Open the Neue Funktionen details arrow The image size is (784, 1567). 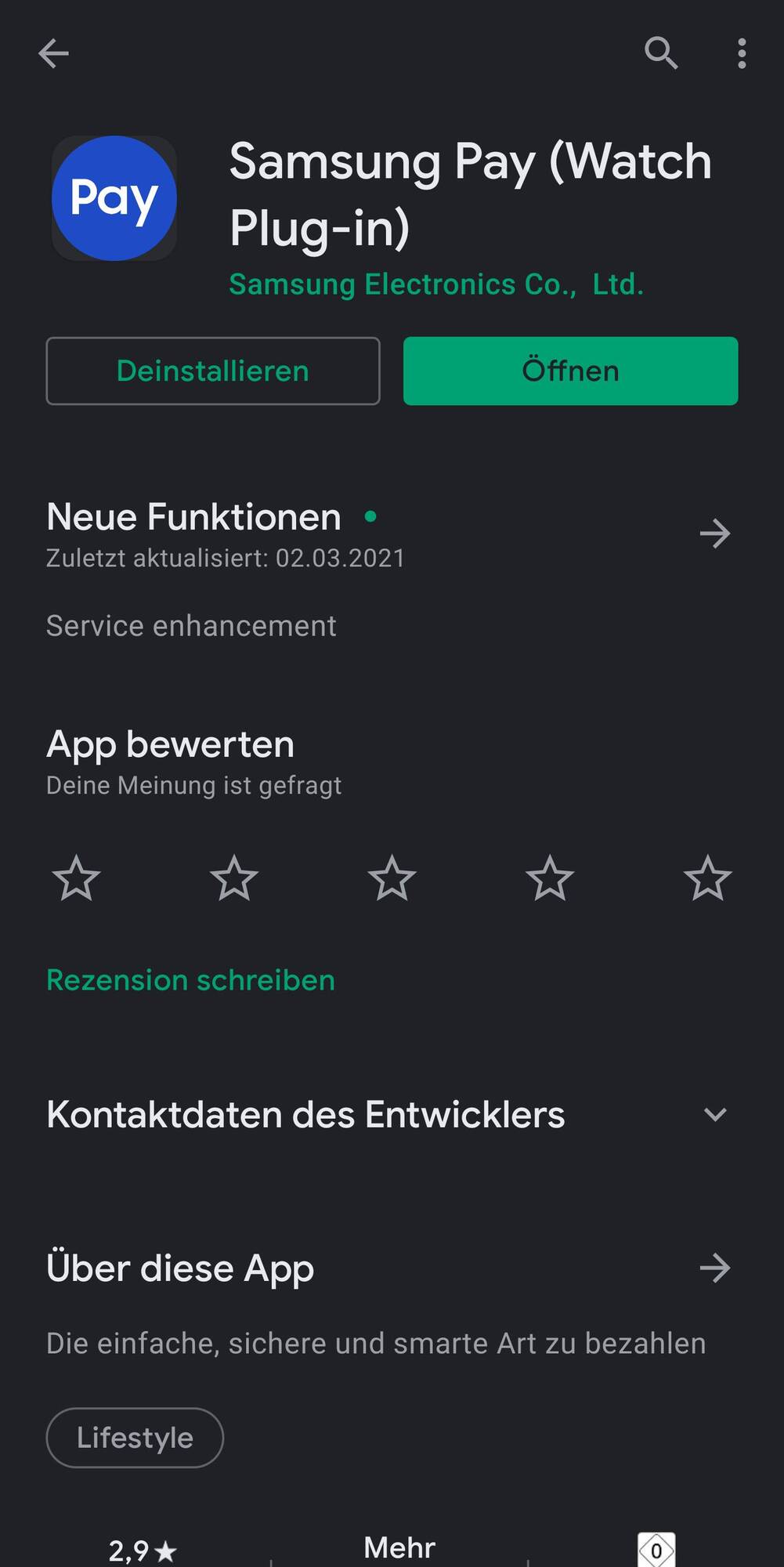(714, 534)
